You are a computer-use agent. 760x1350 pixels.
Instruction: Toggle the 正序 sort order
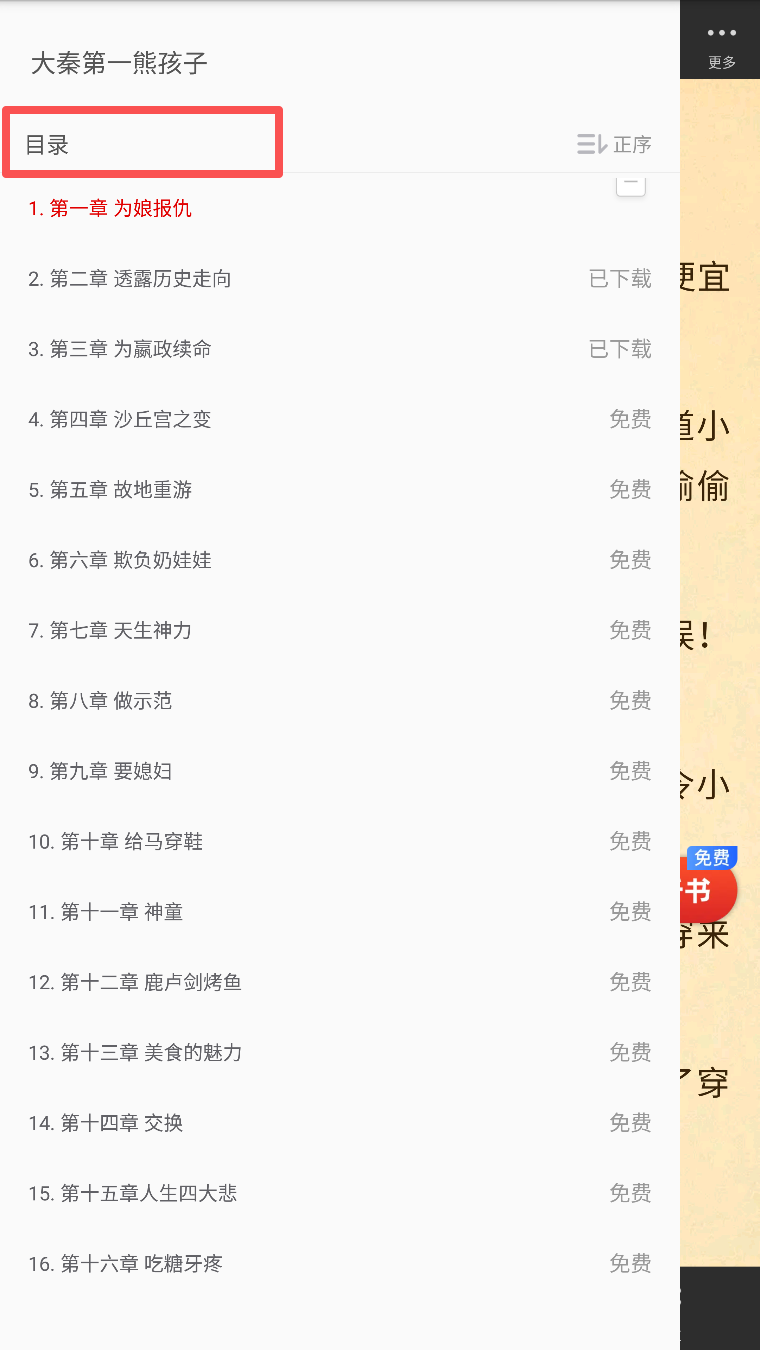[x=614, y=145]
